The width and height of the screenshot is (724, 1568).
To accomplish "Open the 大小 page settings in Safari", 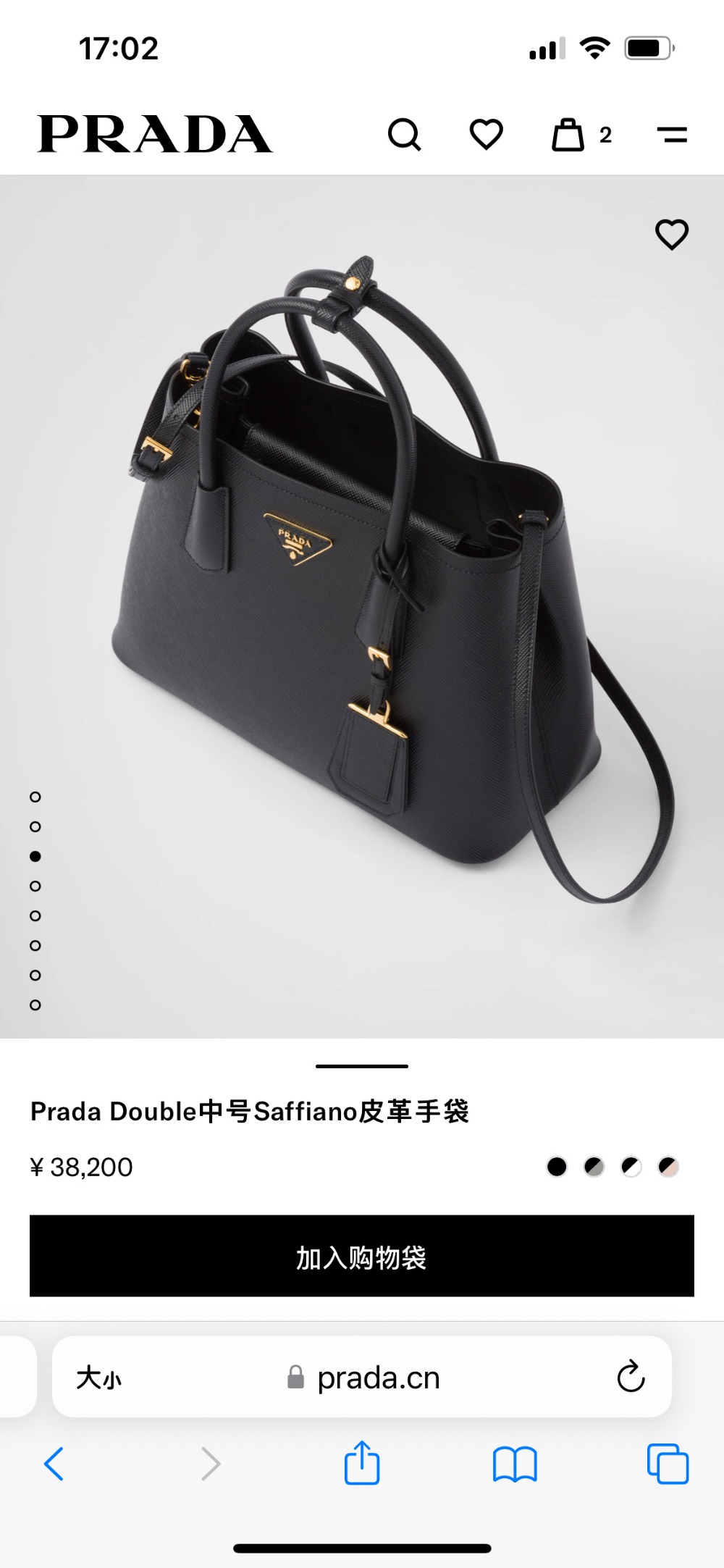I will coord(99,1378).
